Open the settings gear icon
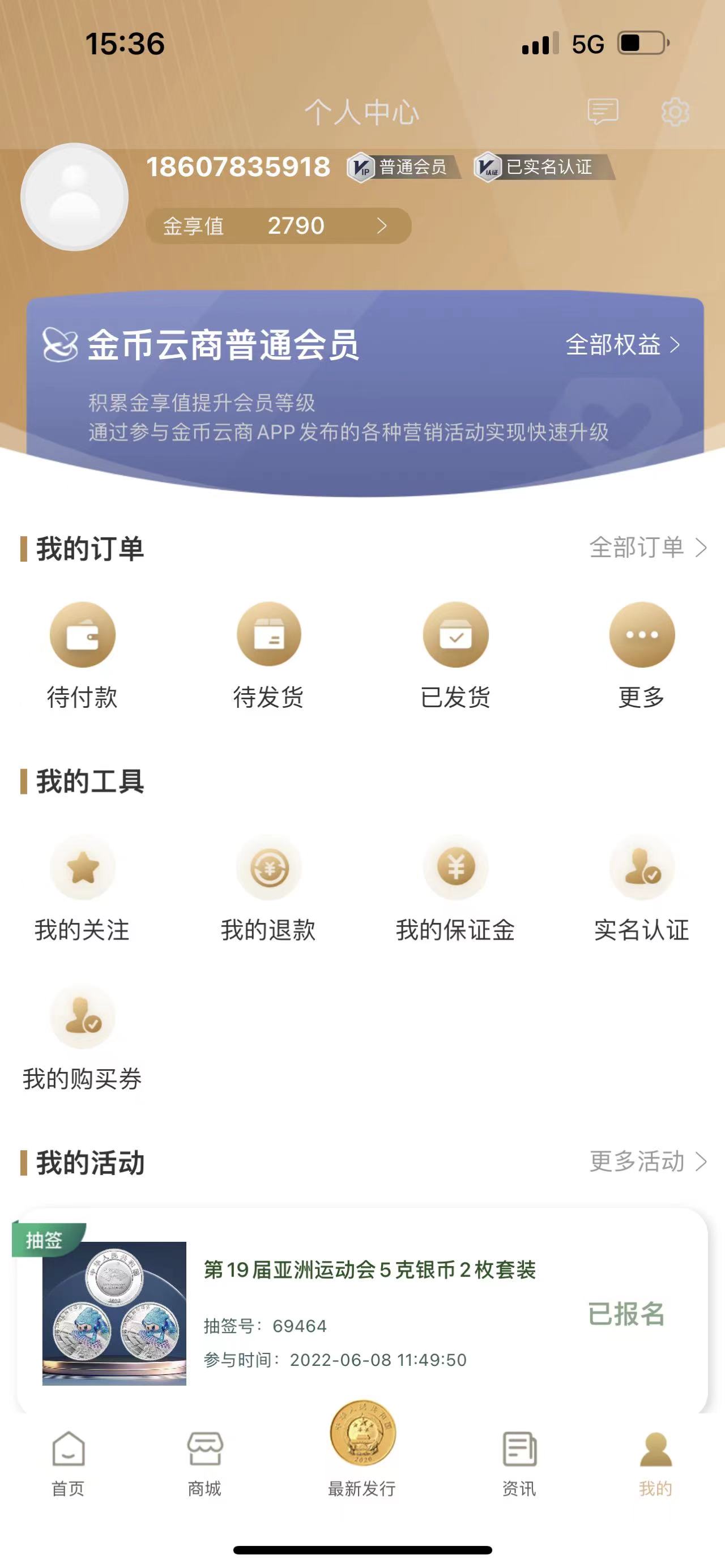725x1568 pixels. click(x=675, y=112)
